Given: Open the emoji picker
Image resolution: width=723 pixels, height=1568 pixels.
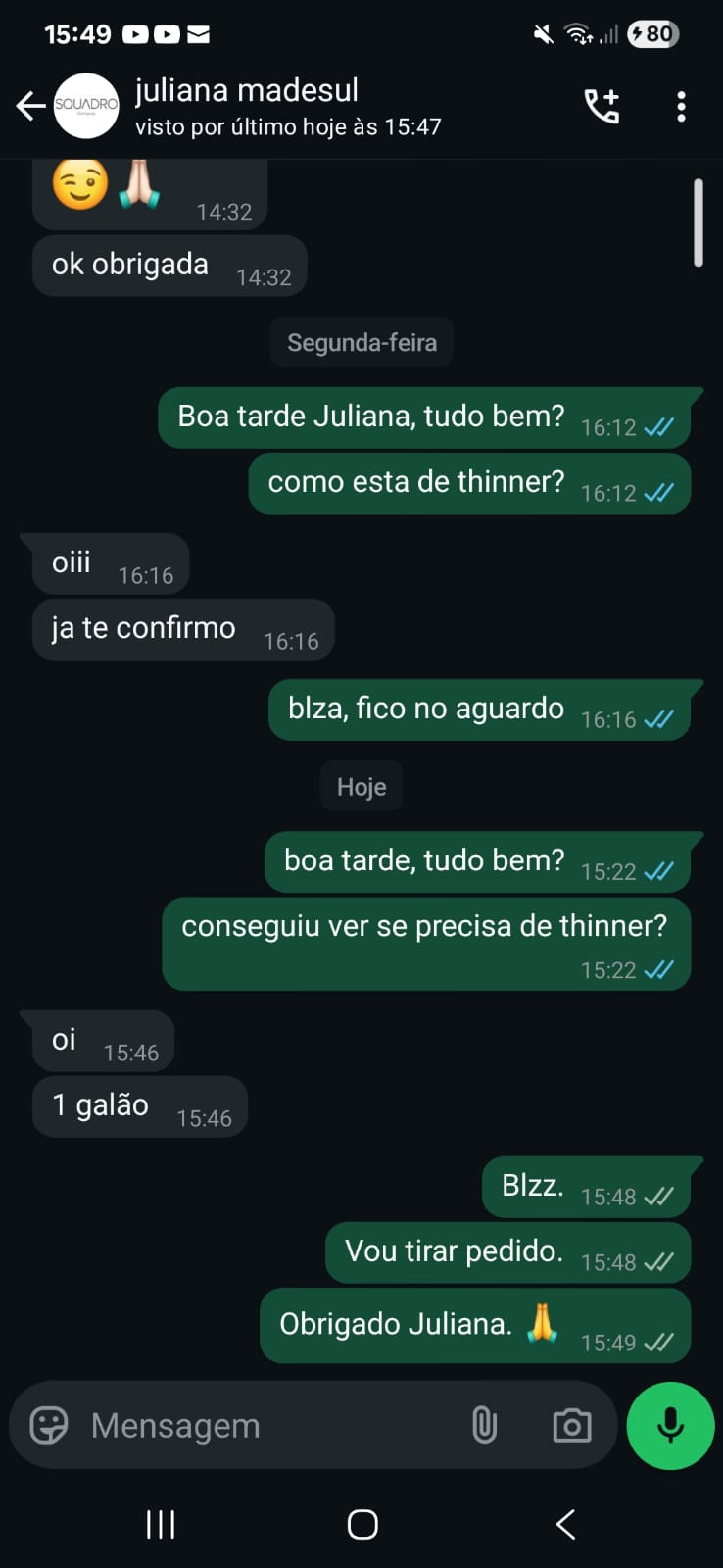Looking at the screenshot, I should click(x=49, y=1425).
